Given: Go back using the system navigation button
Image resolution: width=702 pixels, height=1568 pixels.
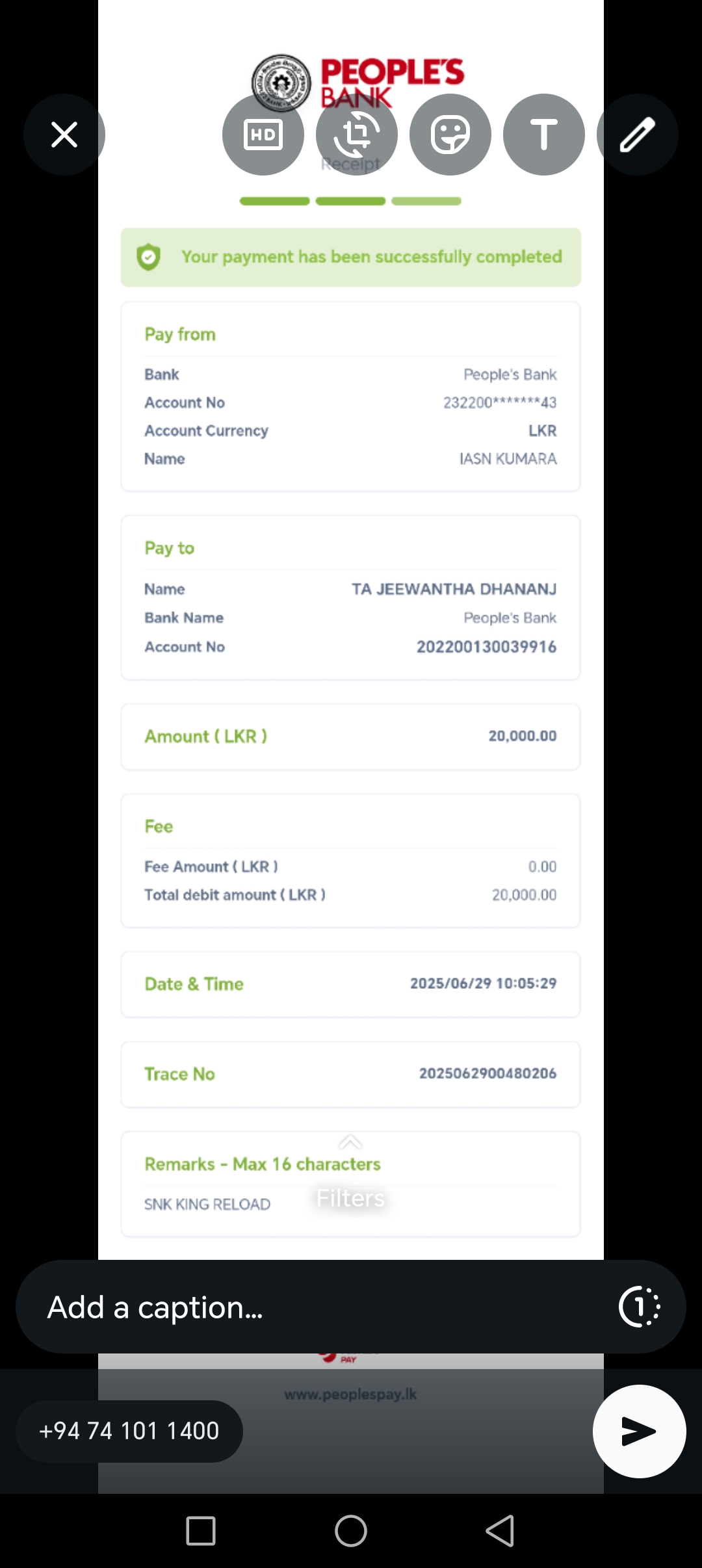Looking at the screenshot, I should (500, 1530).
